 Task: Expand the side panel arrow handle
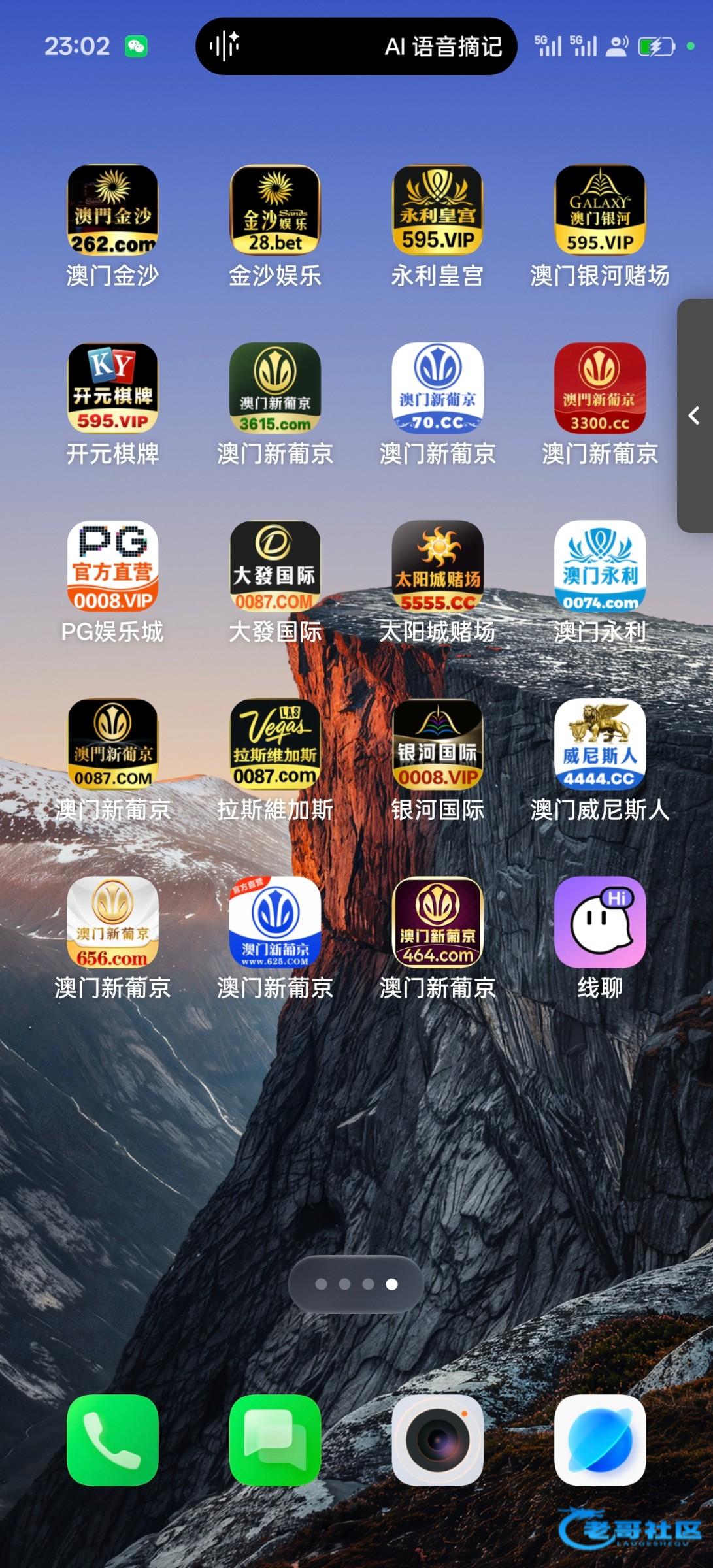pyautogui.click(x=694, y=416)
